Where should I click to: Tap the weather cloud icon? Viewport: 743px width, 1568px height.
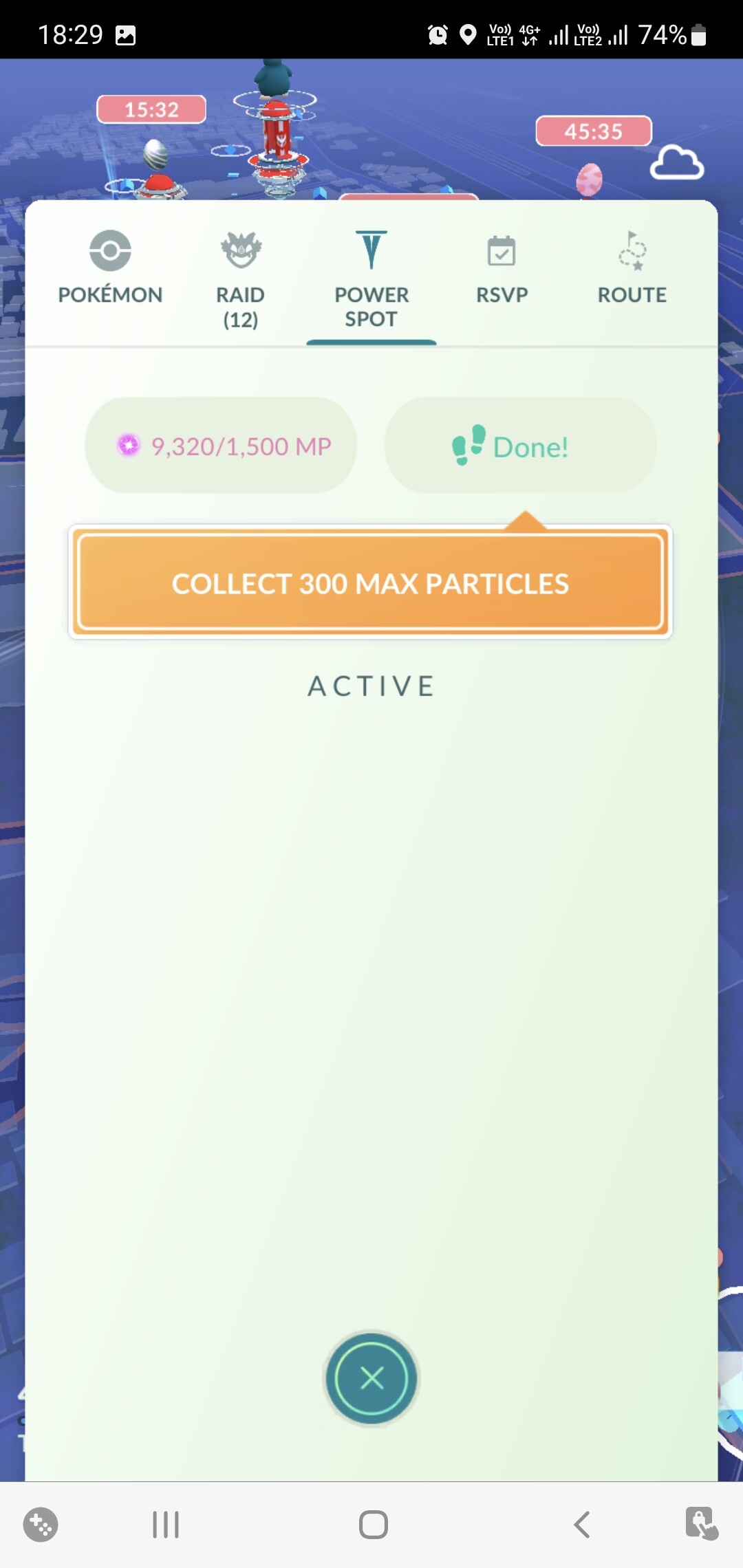click(676, 164)
